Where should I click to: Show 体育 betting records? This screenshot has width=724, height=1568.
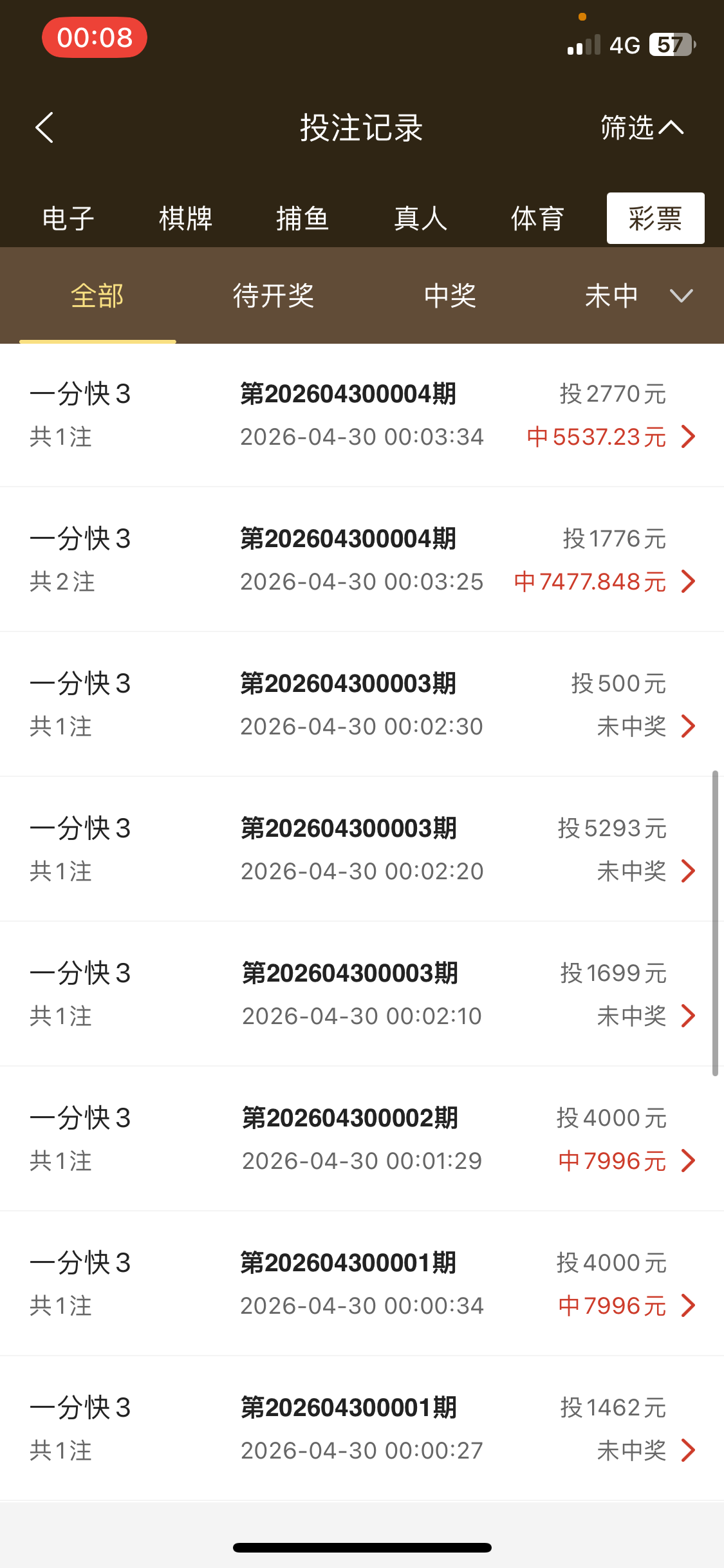(x=537, y=219)
